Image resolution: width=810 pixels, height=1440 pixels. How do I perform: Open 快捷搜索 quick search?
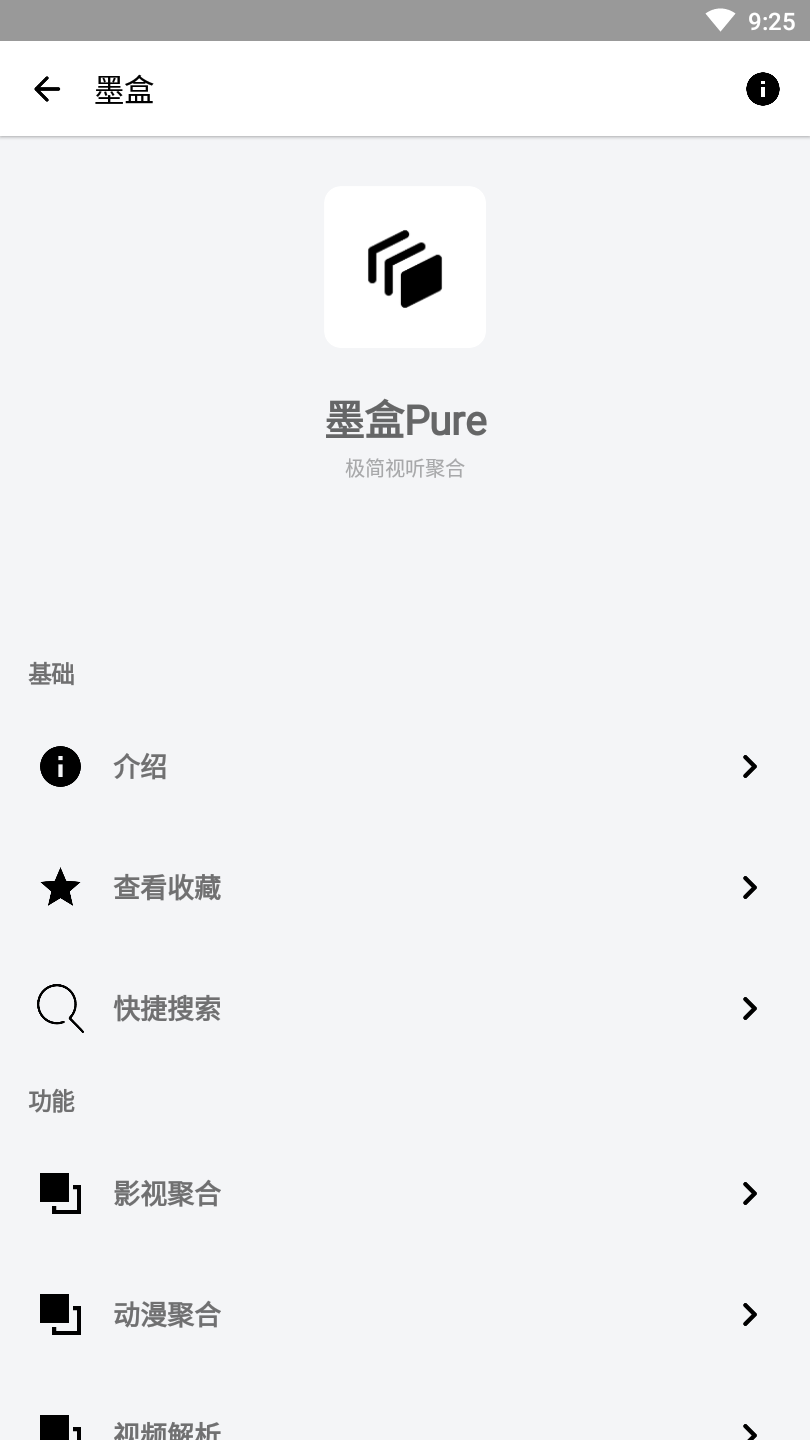point(404,1009)
